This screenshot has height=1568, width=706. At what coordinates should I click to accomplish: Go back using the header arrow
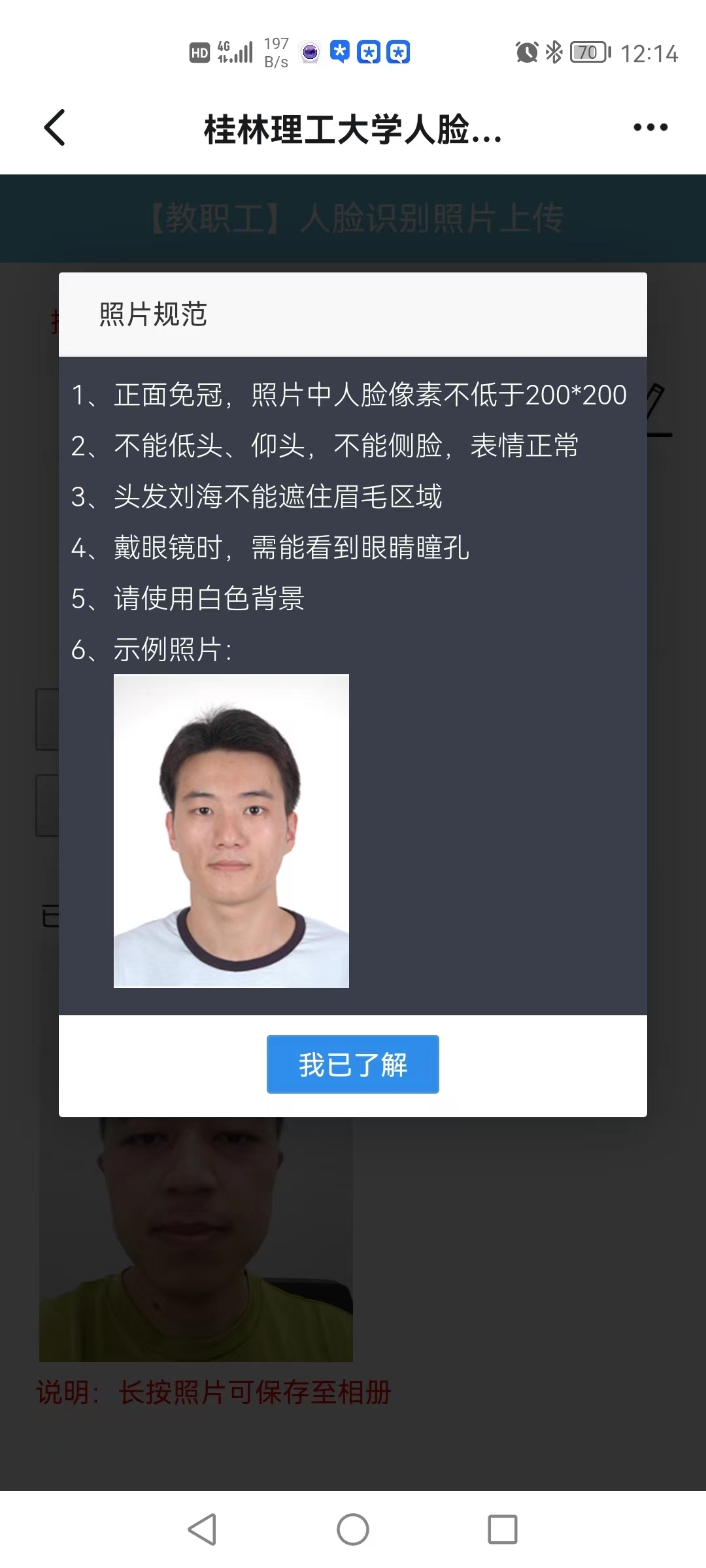pos(55,127)
